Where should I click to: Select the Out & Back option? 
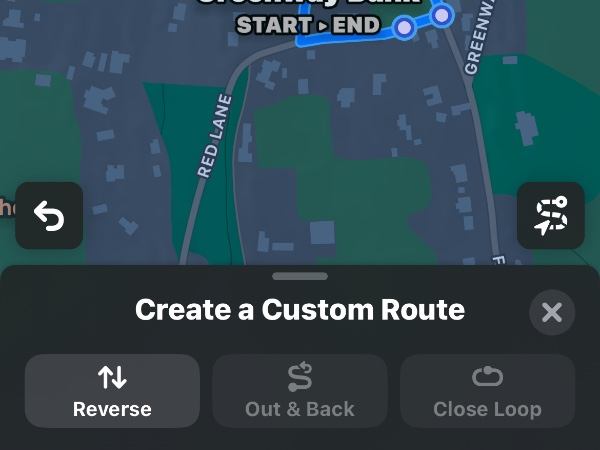tap(300, 391)
